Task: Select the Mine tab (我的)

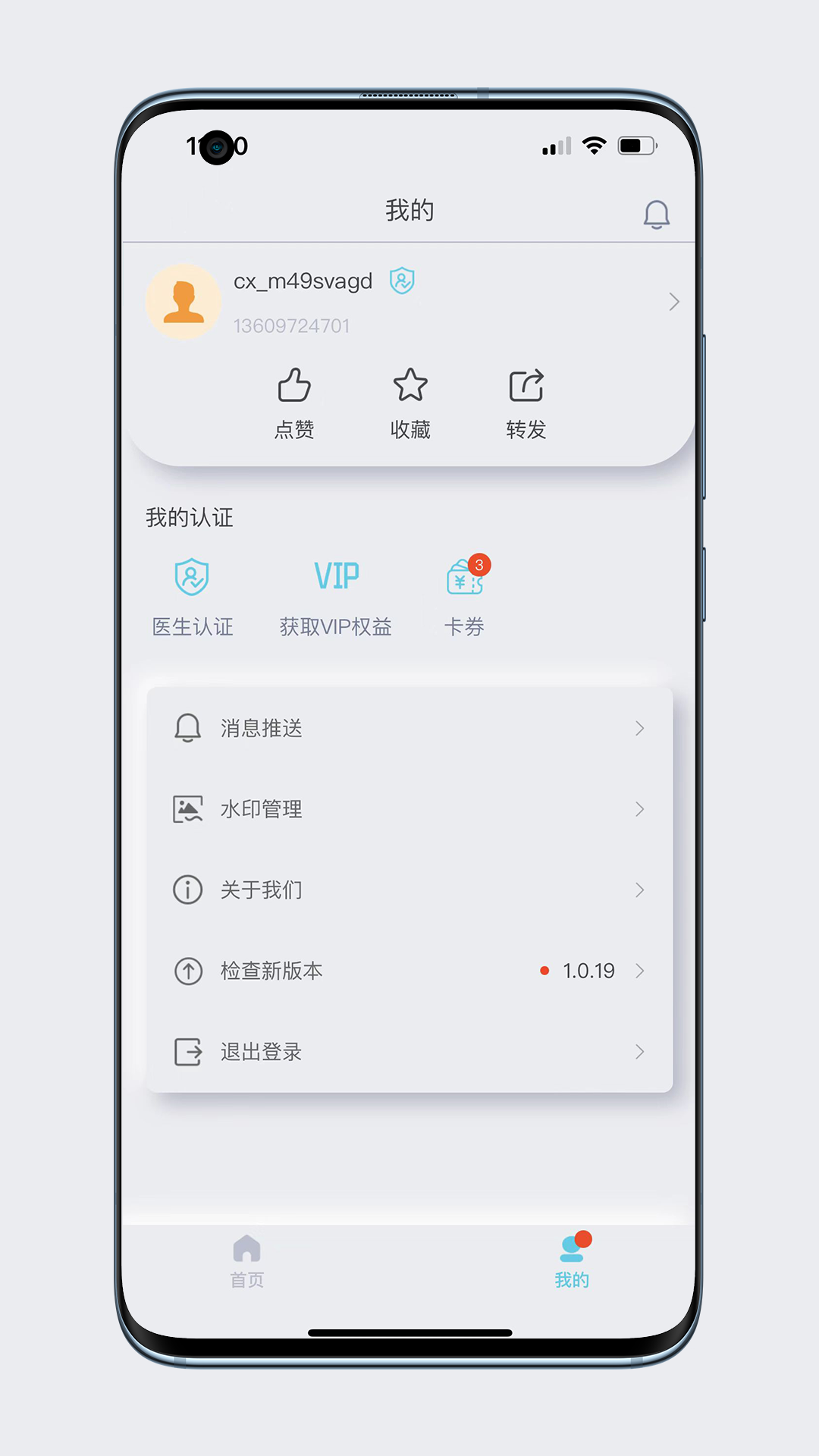Action: (x=572, y=1261)
